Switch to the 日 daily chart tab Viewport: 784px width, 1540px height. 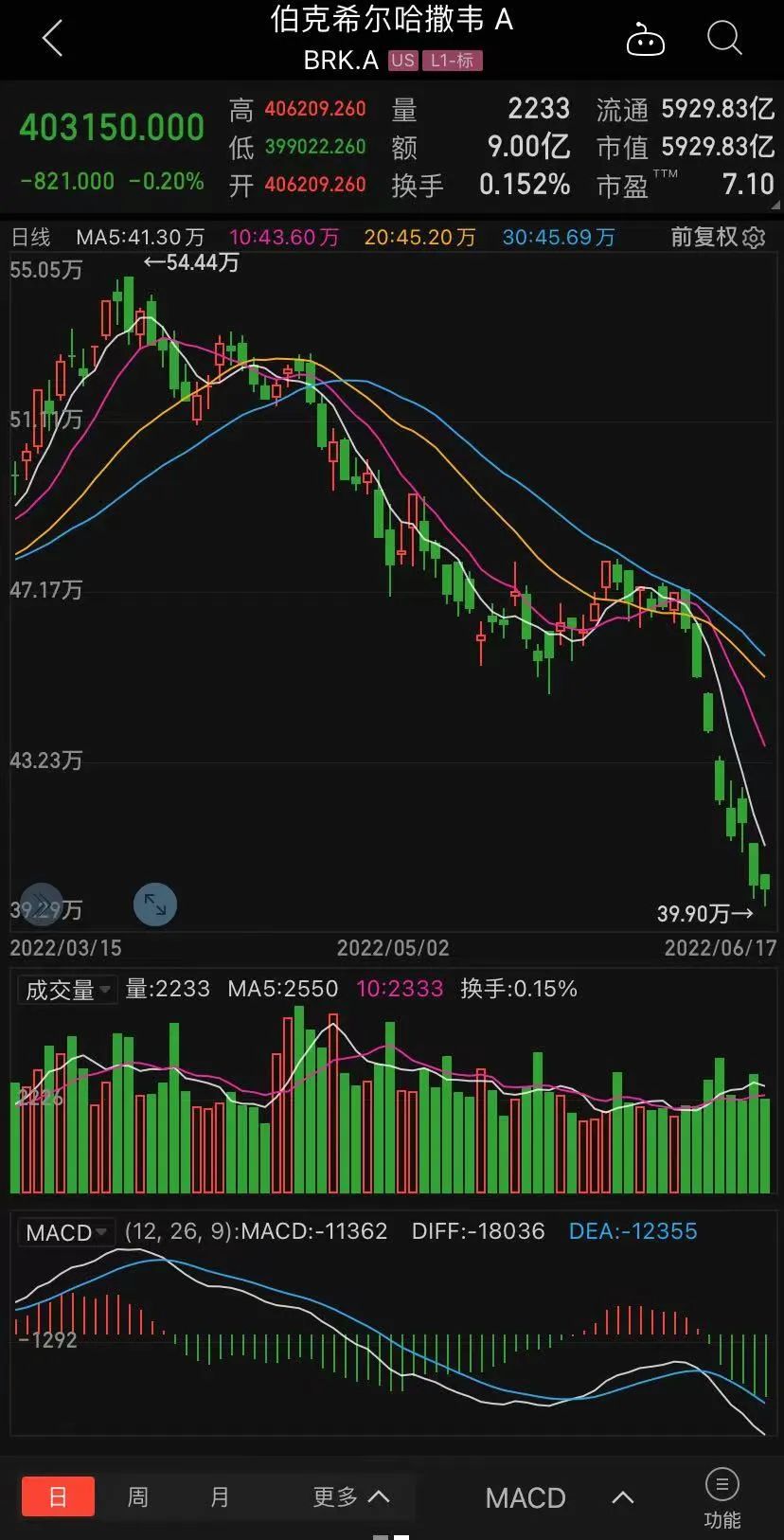[58, 1496]
